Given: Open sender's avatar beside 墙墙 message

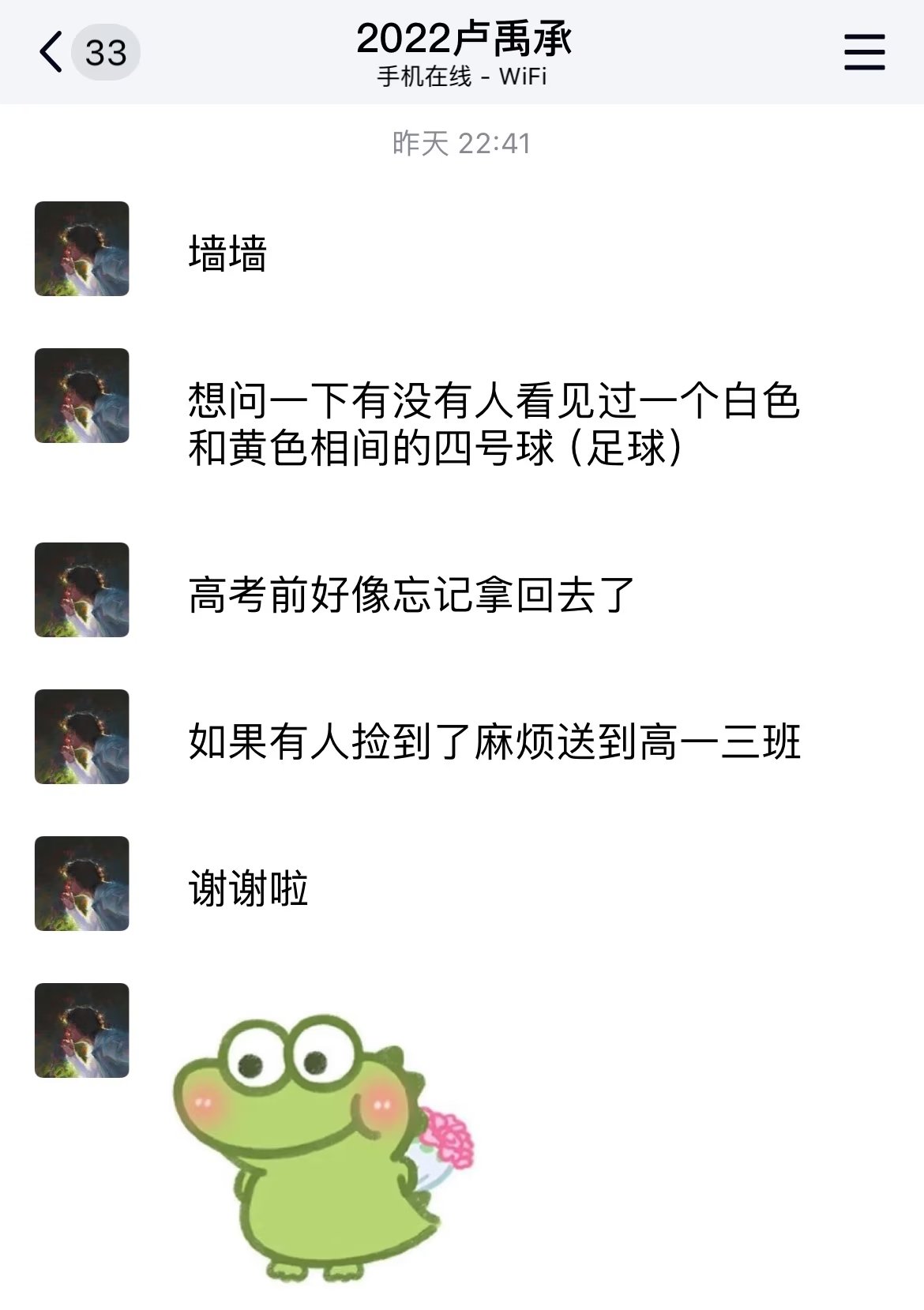Looking at the screenshot, I should (81, 249).
